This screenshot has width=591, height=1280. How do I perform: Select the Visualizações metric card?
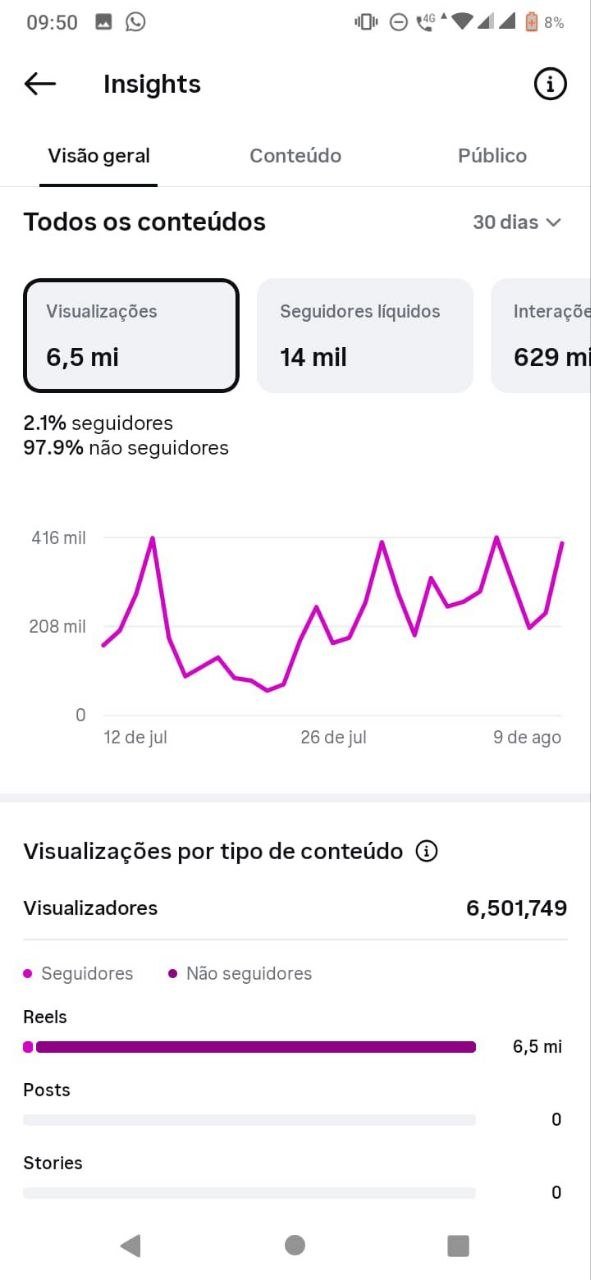click(131, 335)
